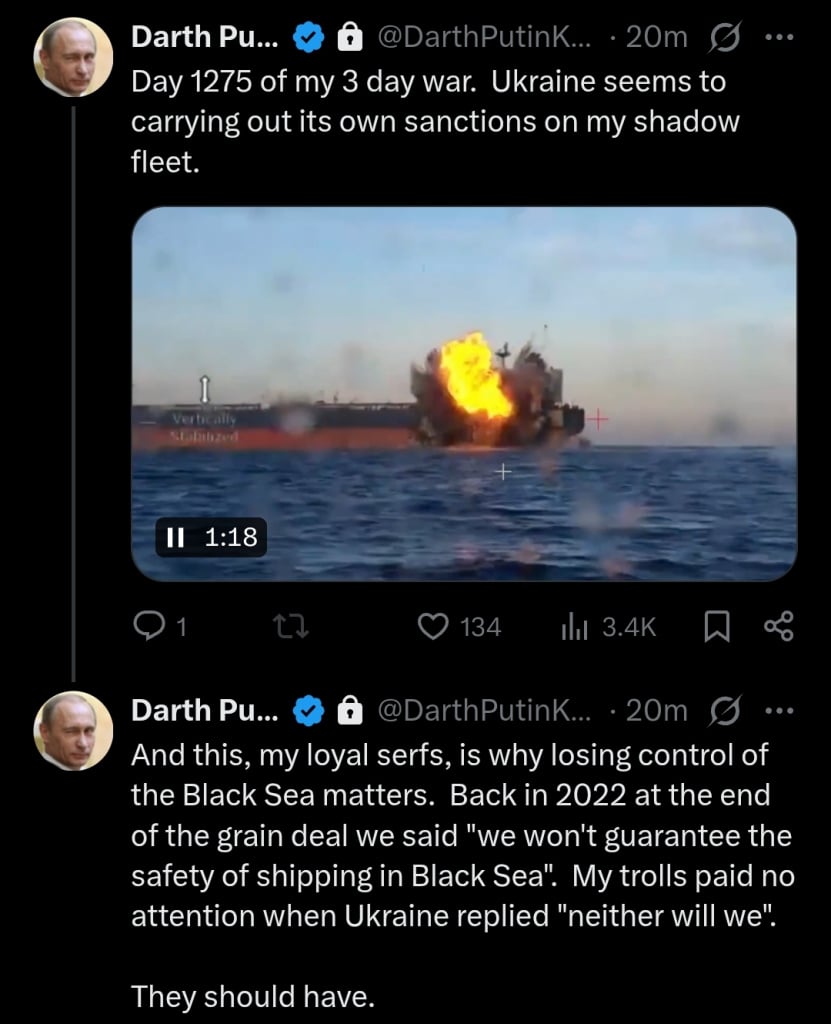Pause the ship explosion video

point(176,538)
